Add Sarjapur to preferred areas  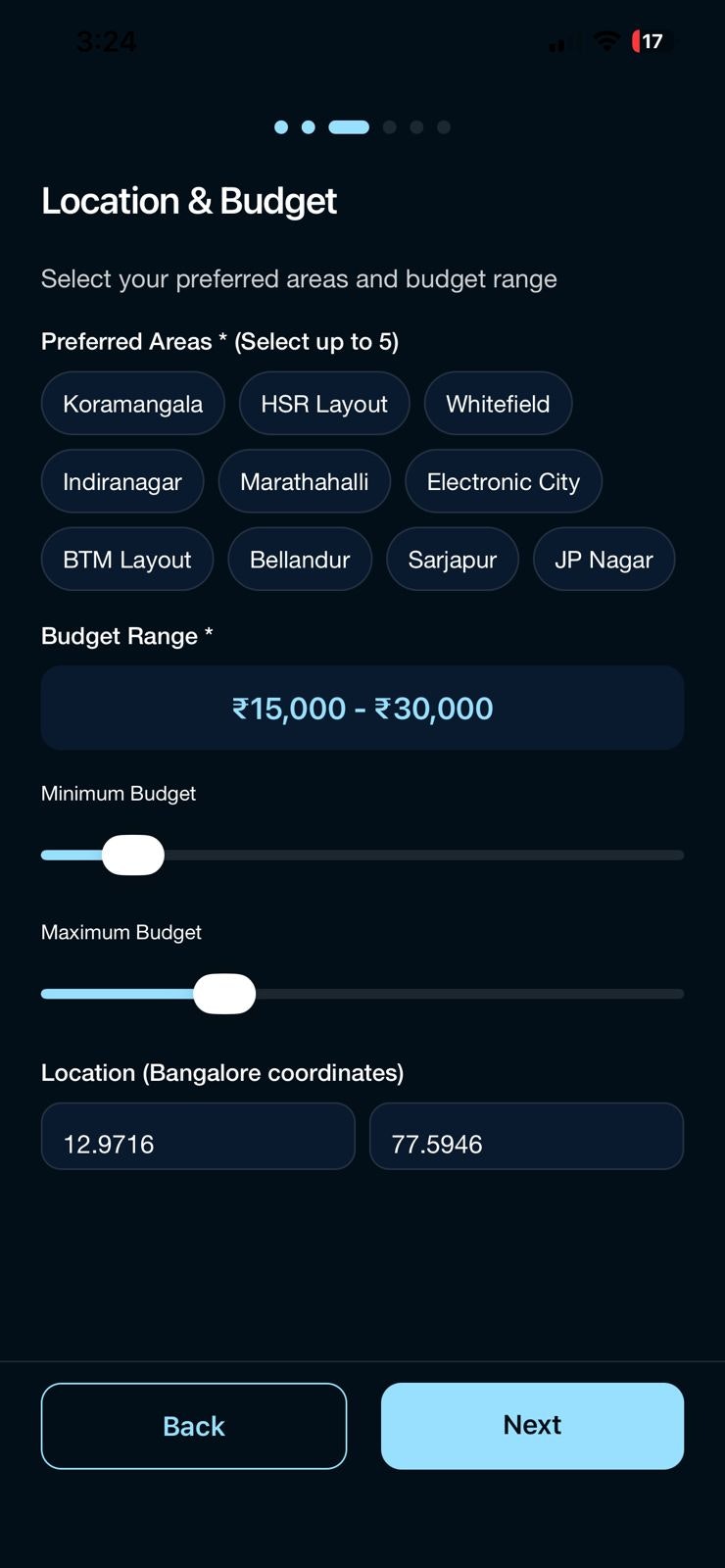coord(452,560)
